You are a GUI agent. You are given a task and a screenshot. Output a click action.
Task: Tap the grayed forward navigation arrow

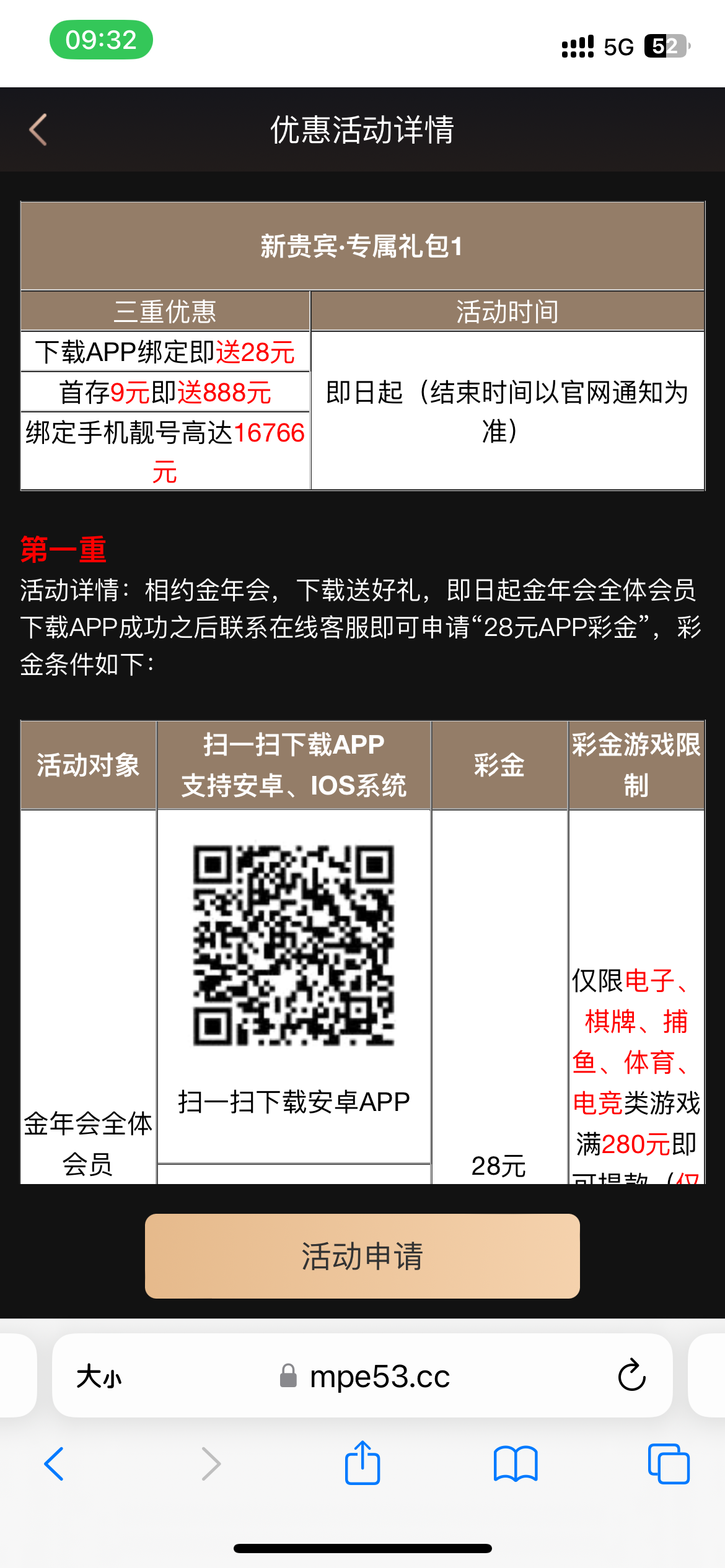pos(211,1464)
